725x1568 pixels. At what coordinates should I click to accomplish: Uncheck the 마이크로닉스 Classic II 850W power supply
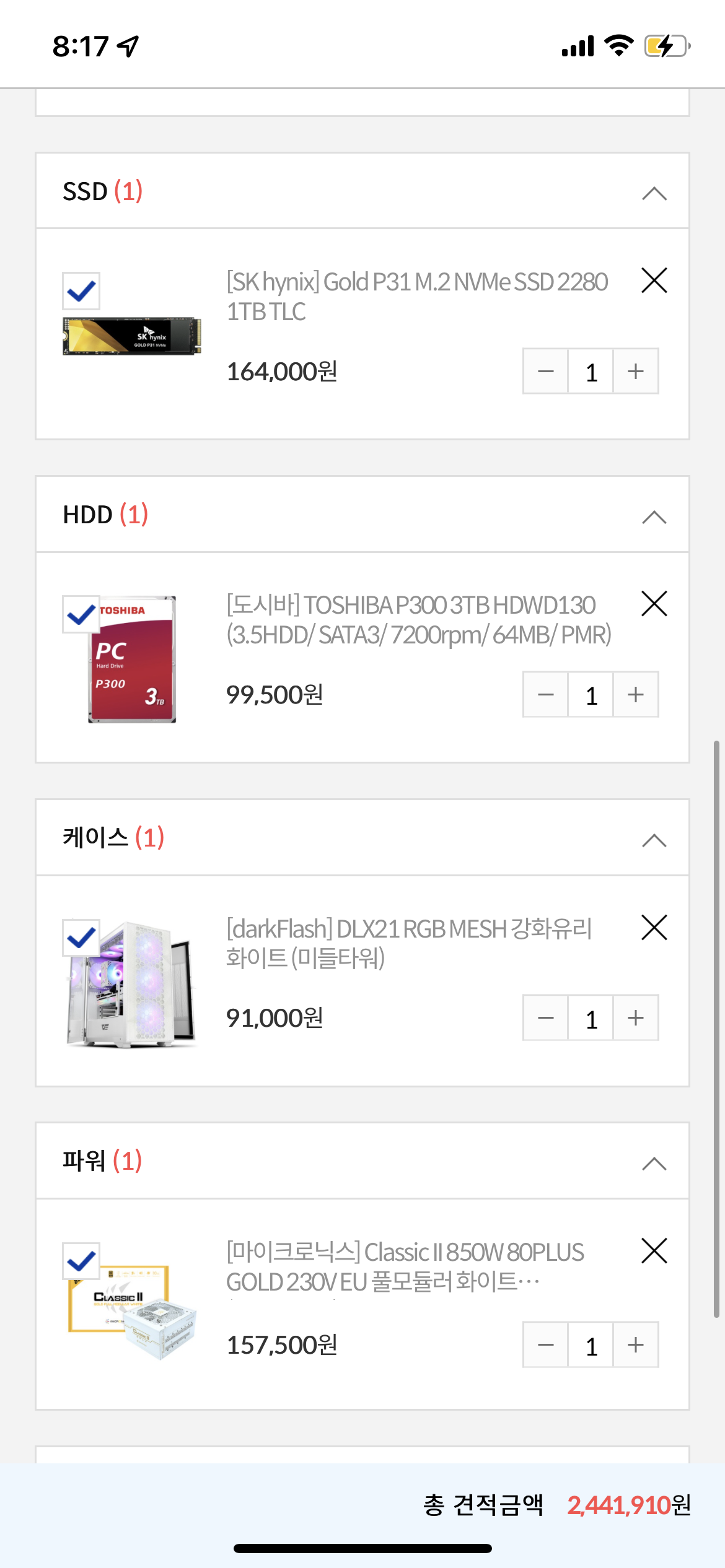pyautogui.click(x=81, y=1261)
